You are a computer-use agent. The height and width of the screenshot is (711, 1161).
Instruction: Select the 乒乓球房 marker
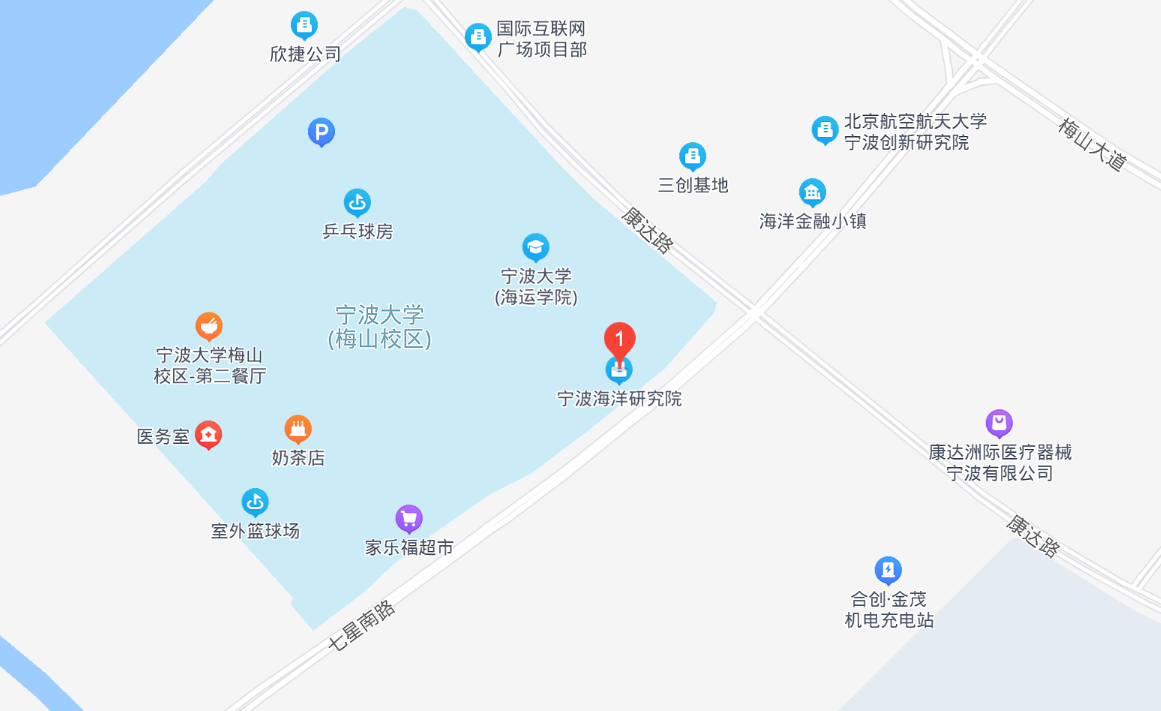coord(357,203)
